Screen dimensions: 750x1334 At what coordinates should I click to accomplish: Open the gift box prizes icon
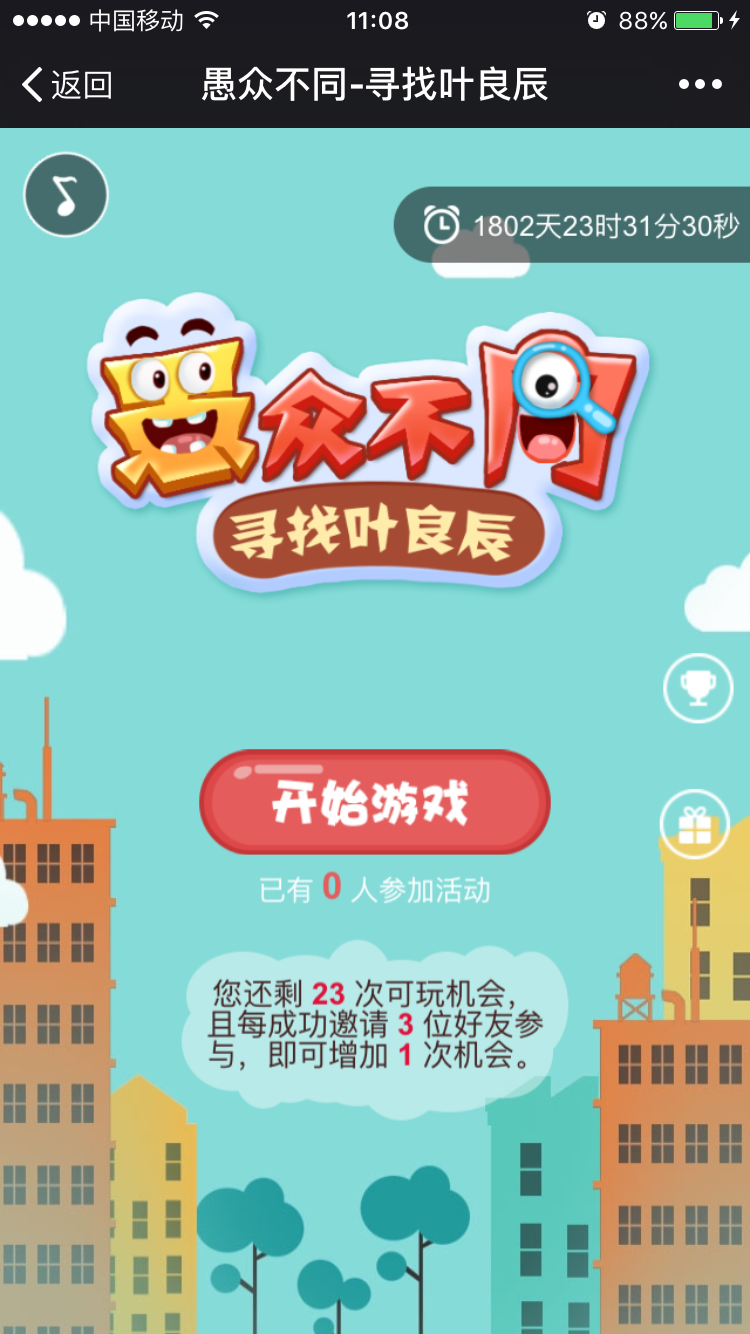pyautogui.click(x=694, y=825)
